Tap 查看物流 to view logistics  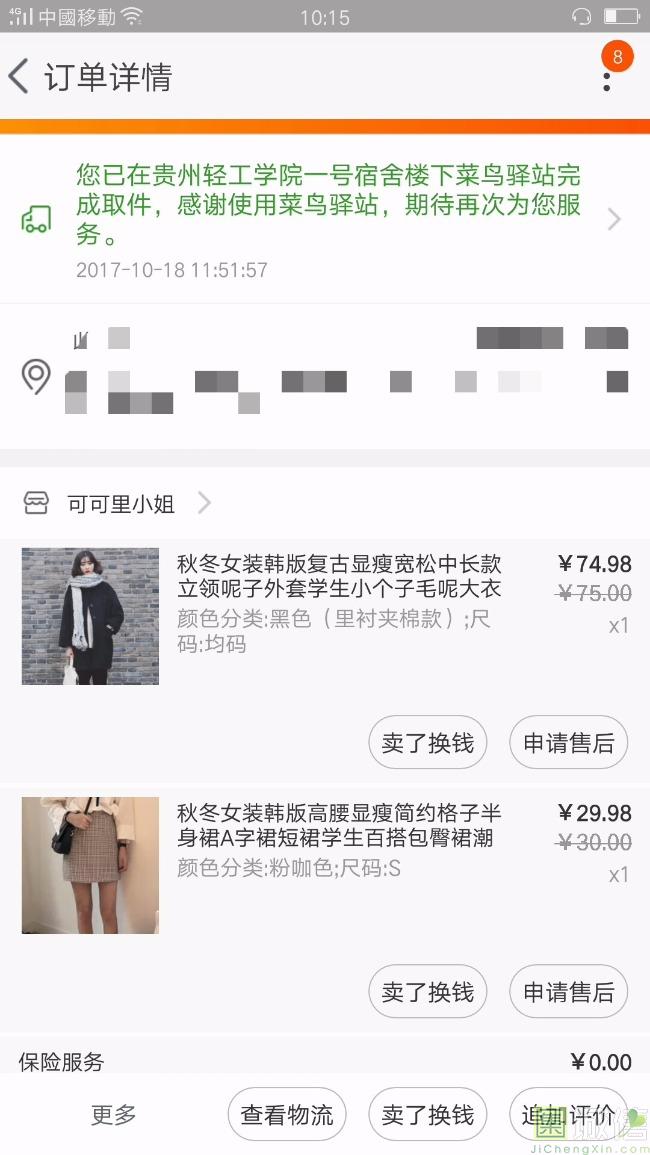coord(287,1115)
